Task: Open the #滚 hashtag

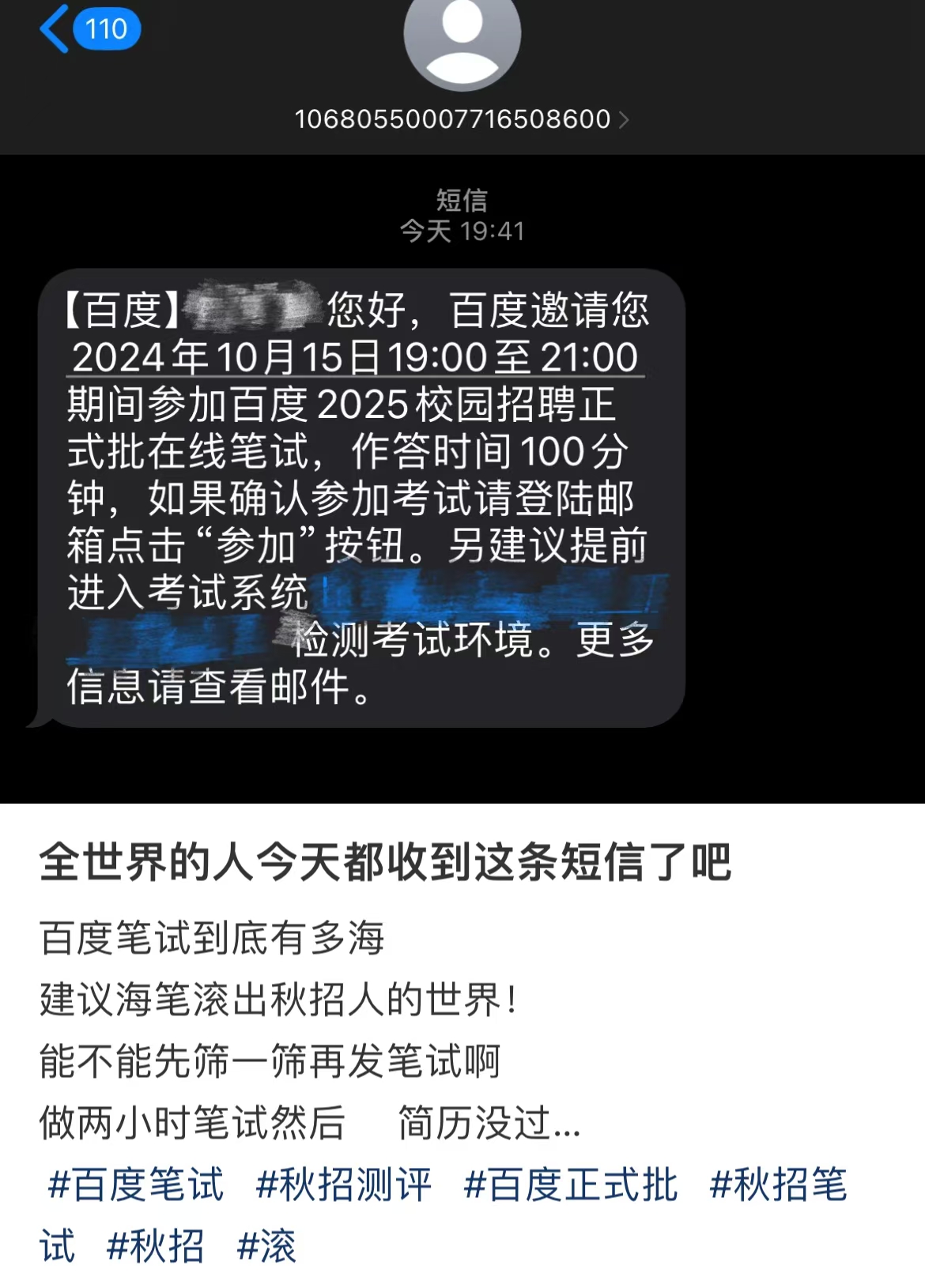Action: [x=266, y=1246]
